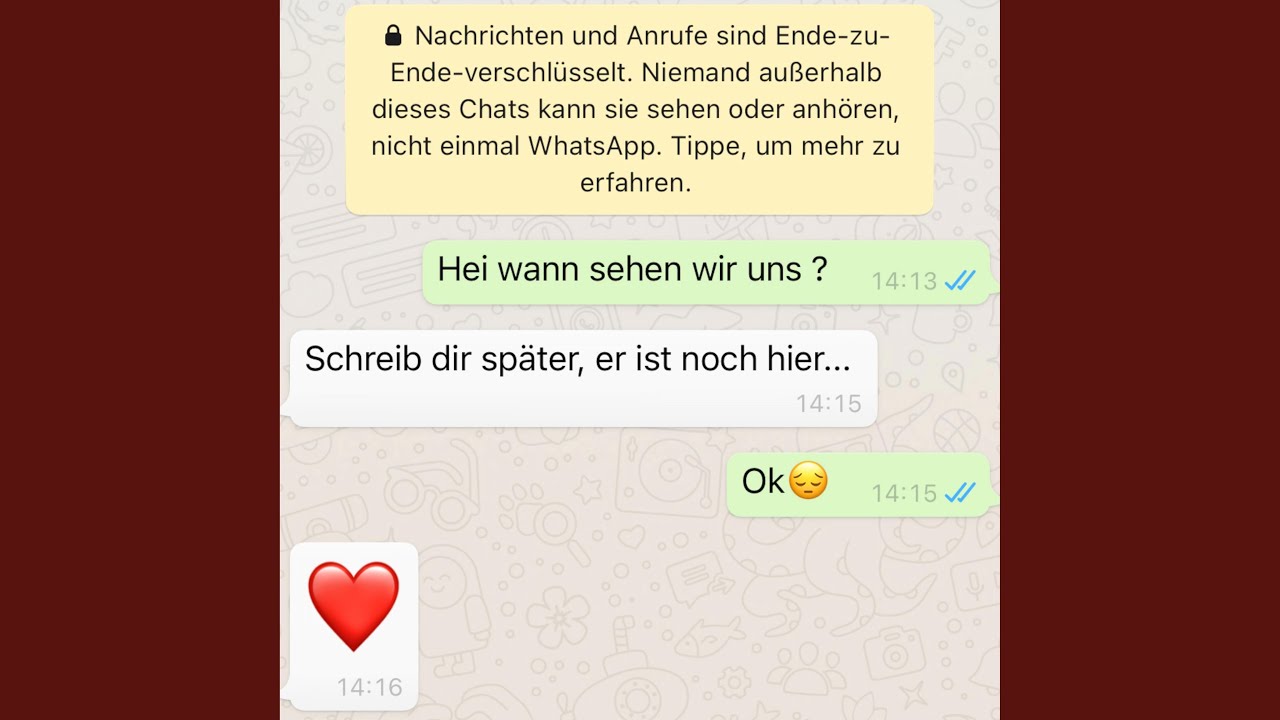Tap the end-to-end encryption notice banner
This screenshot has height=720, width=1280.
(639, 109)
